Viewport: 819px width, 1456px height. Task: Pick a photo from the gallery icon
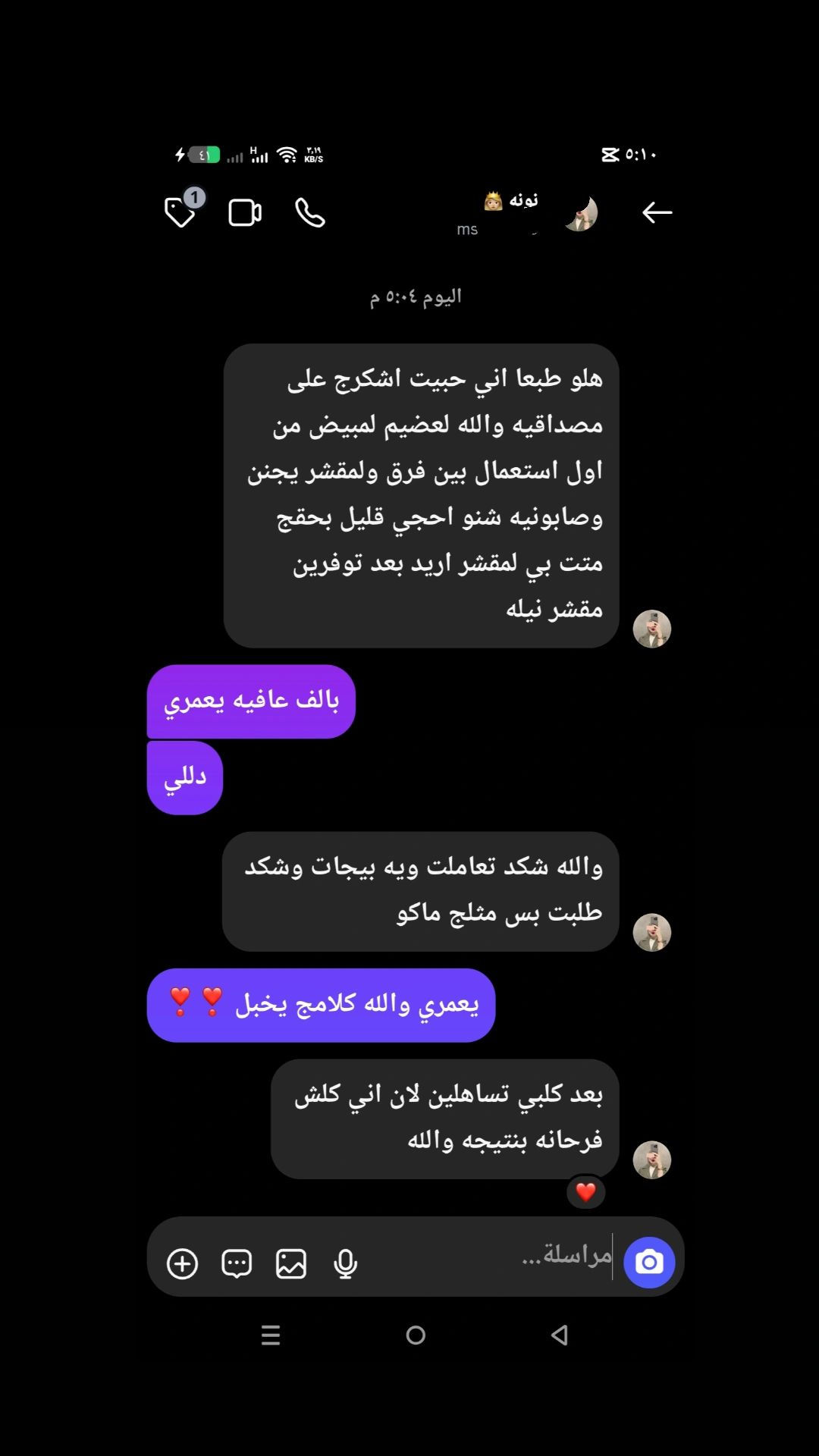tap(291, 1264)
